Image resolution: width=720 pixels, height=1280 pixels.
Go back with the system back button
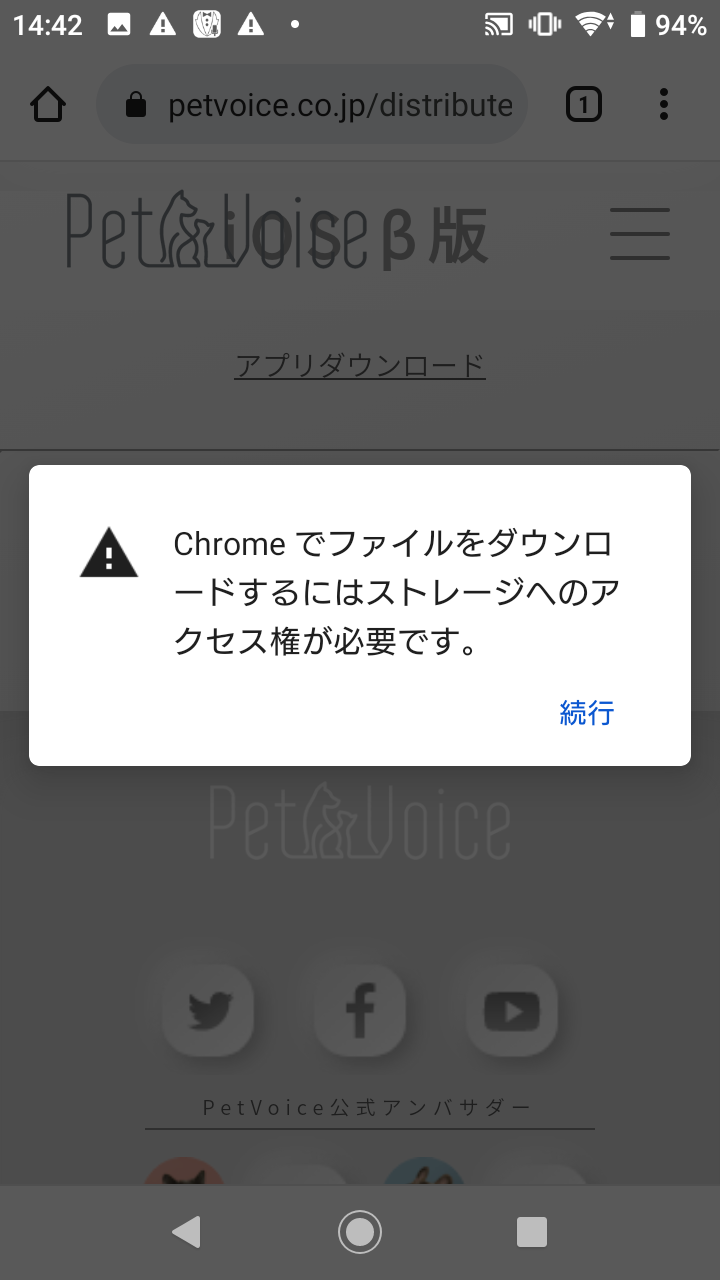pyautogui.click(x=187, y=1232)
